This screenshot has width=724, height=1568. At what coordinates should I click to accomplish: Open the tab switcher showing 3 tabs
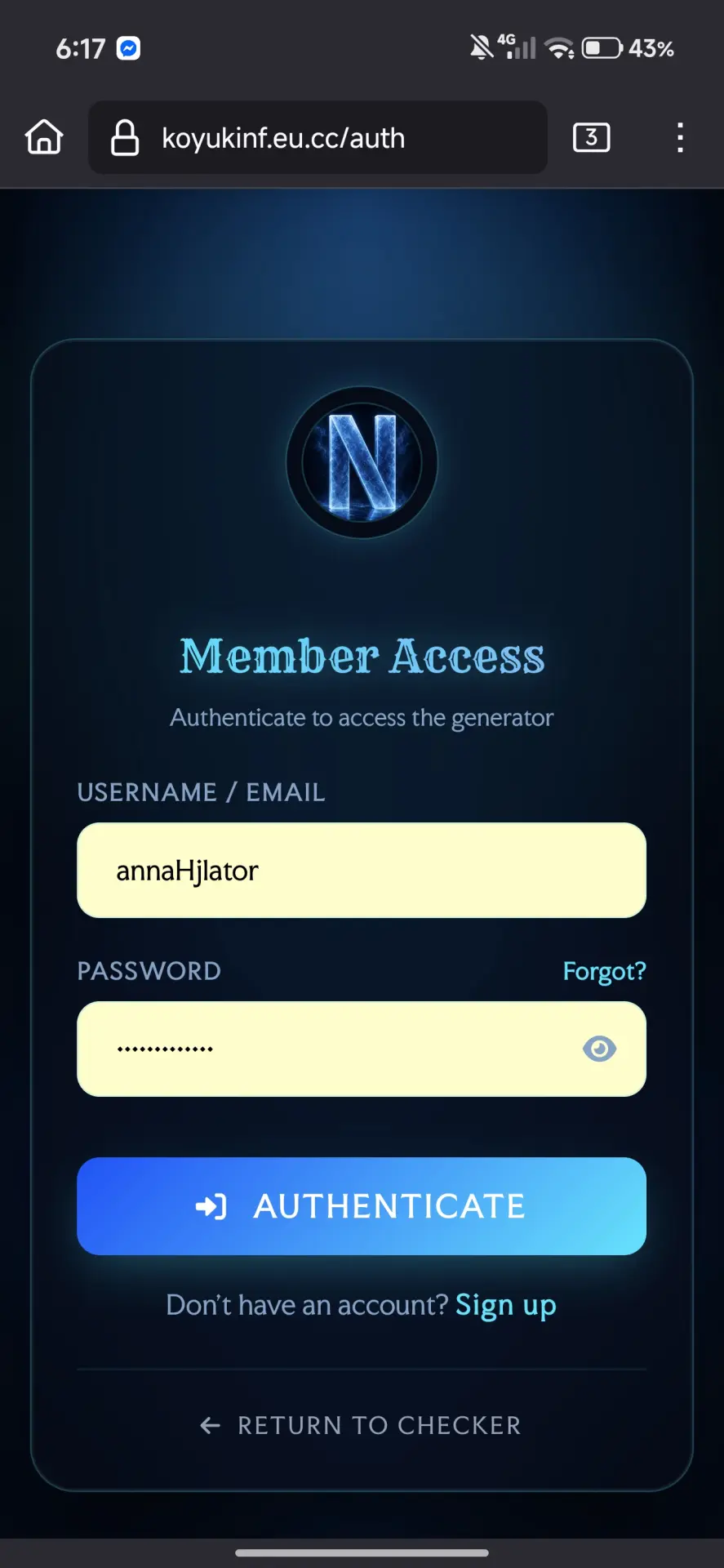(x=592, y=137)
